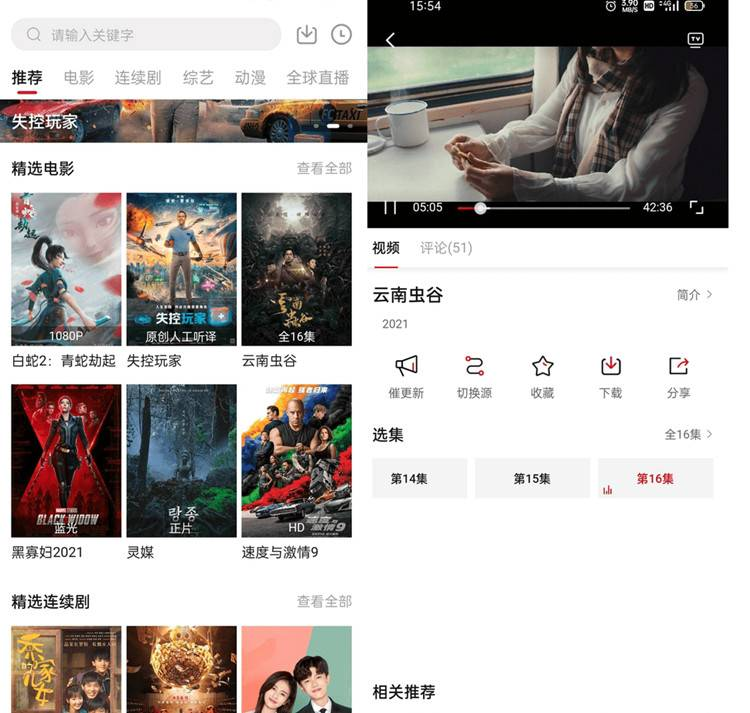750x713 pixels.
Task: Open the 全球直播 tab
Action: [x=318, y=77]
